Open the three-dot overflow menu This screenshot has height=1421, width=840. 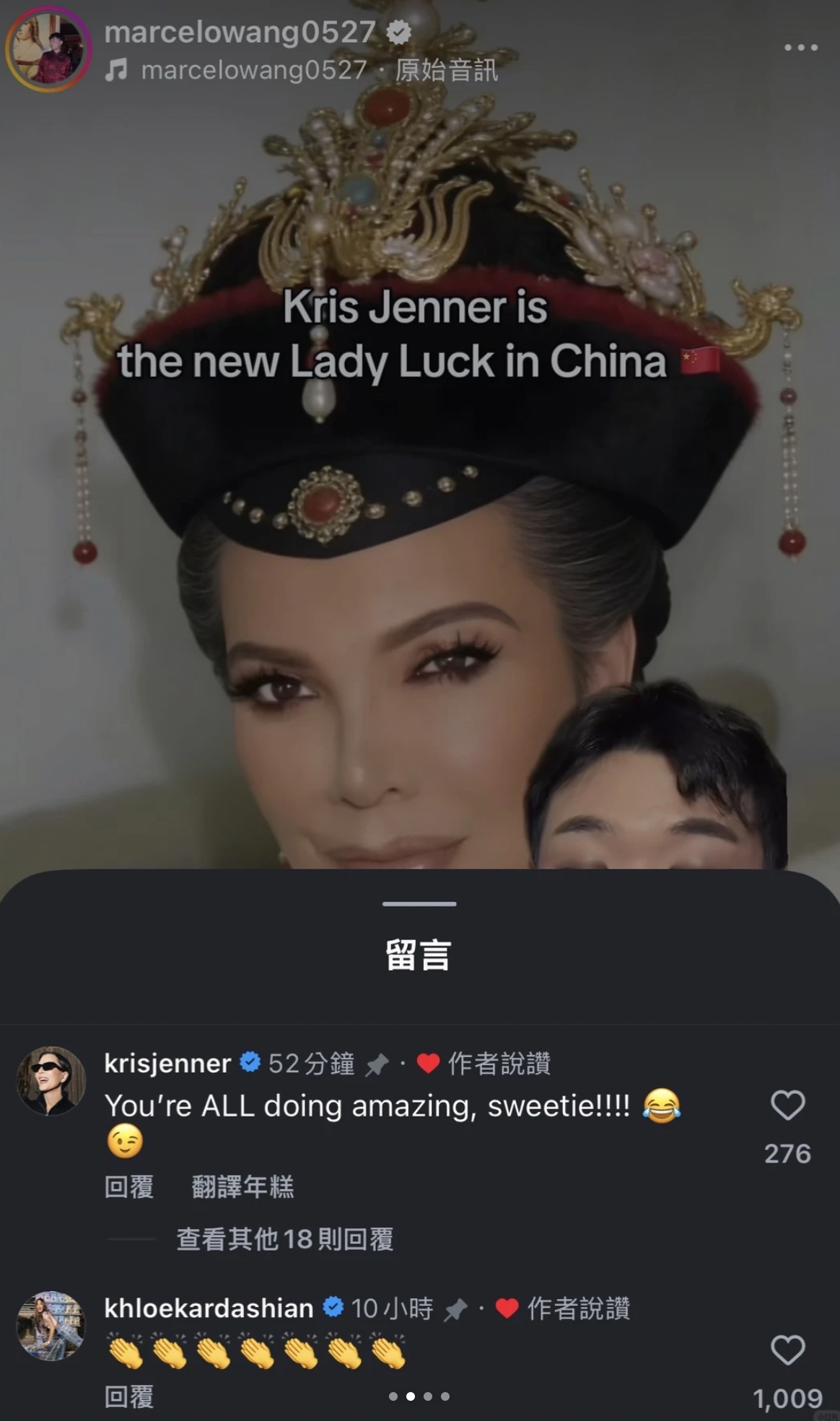pos(800,48)
